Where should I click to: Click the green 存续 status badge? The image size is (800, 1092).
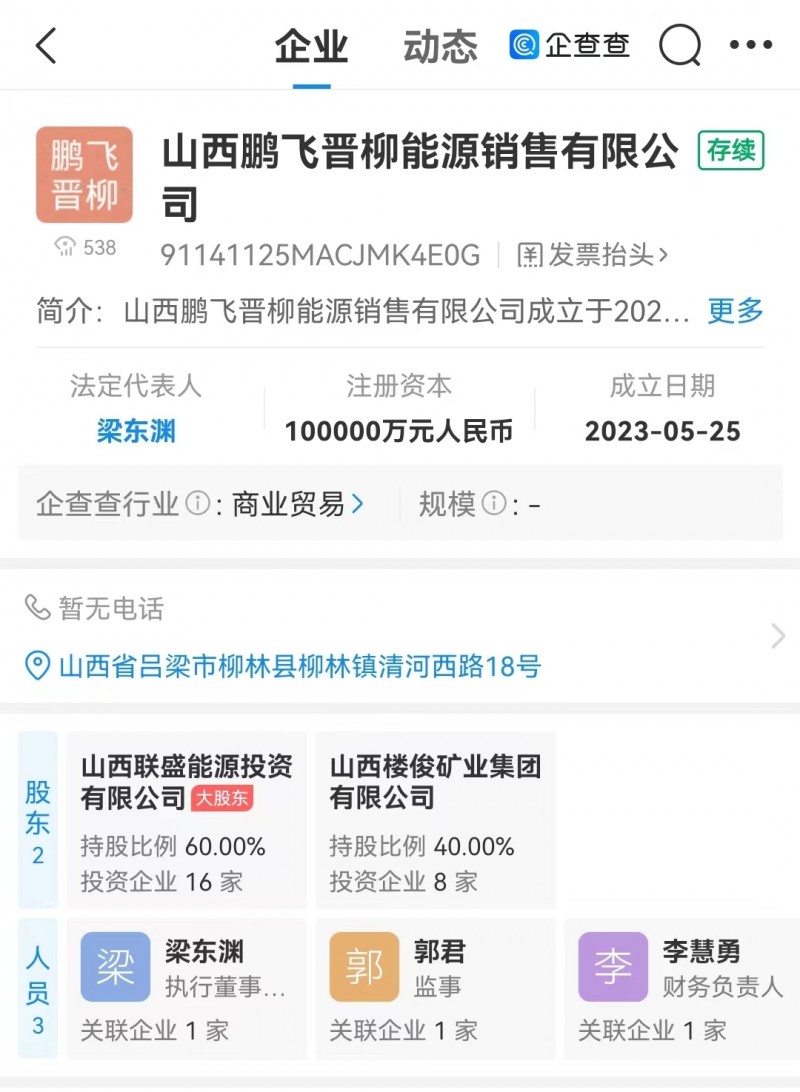point(731,151)
